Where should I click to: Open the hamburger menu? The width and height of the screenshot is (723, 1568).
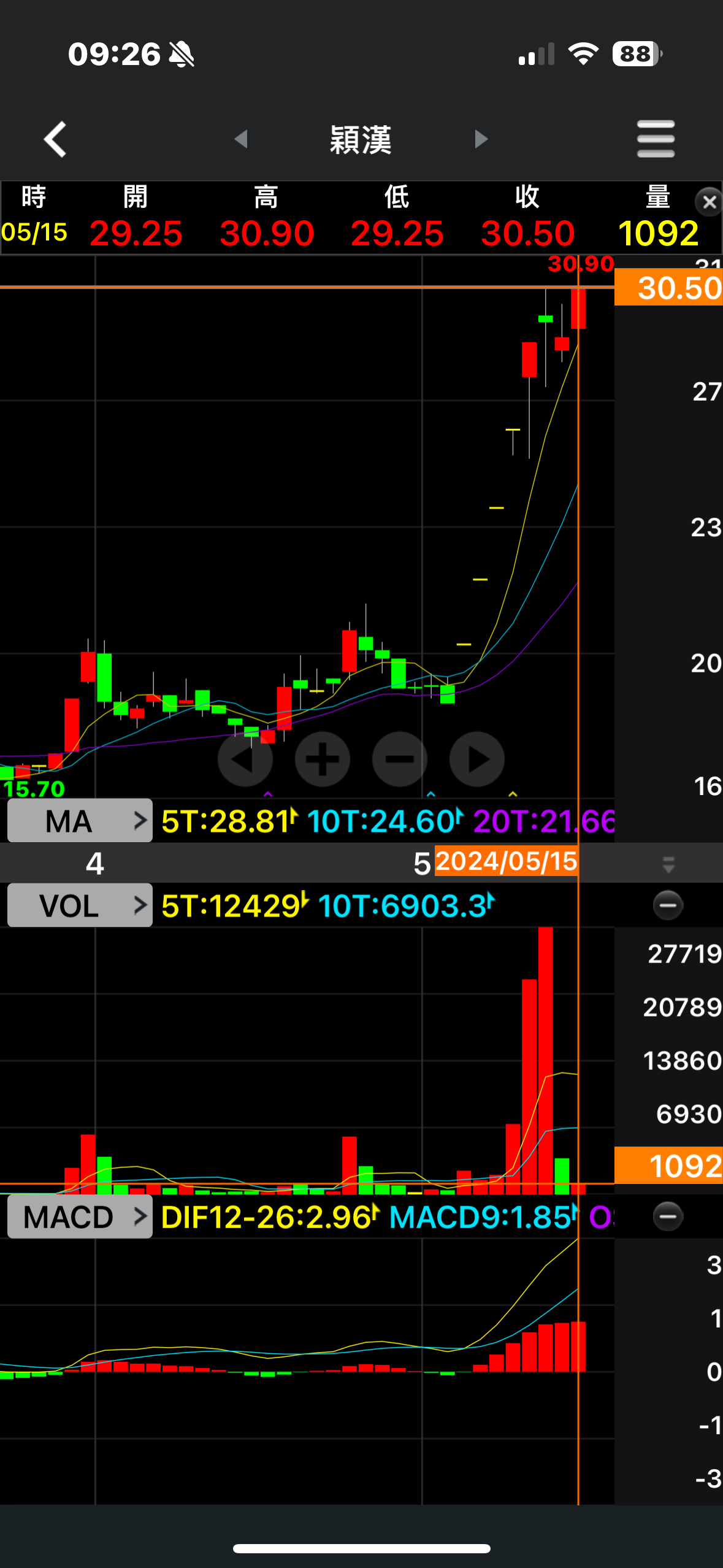656,139
